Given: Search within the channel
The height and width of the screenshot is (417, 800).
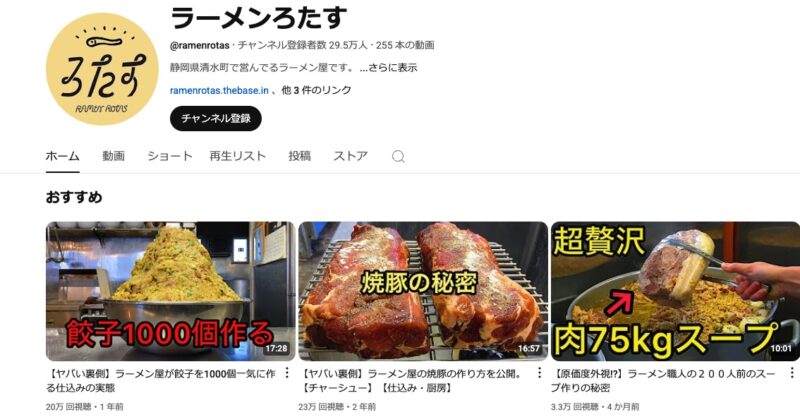Looking at the screenshot, I should [398, 157].
